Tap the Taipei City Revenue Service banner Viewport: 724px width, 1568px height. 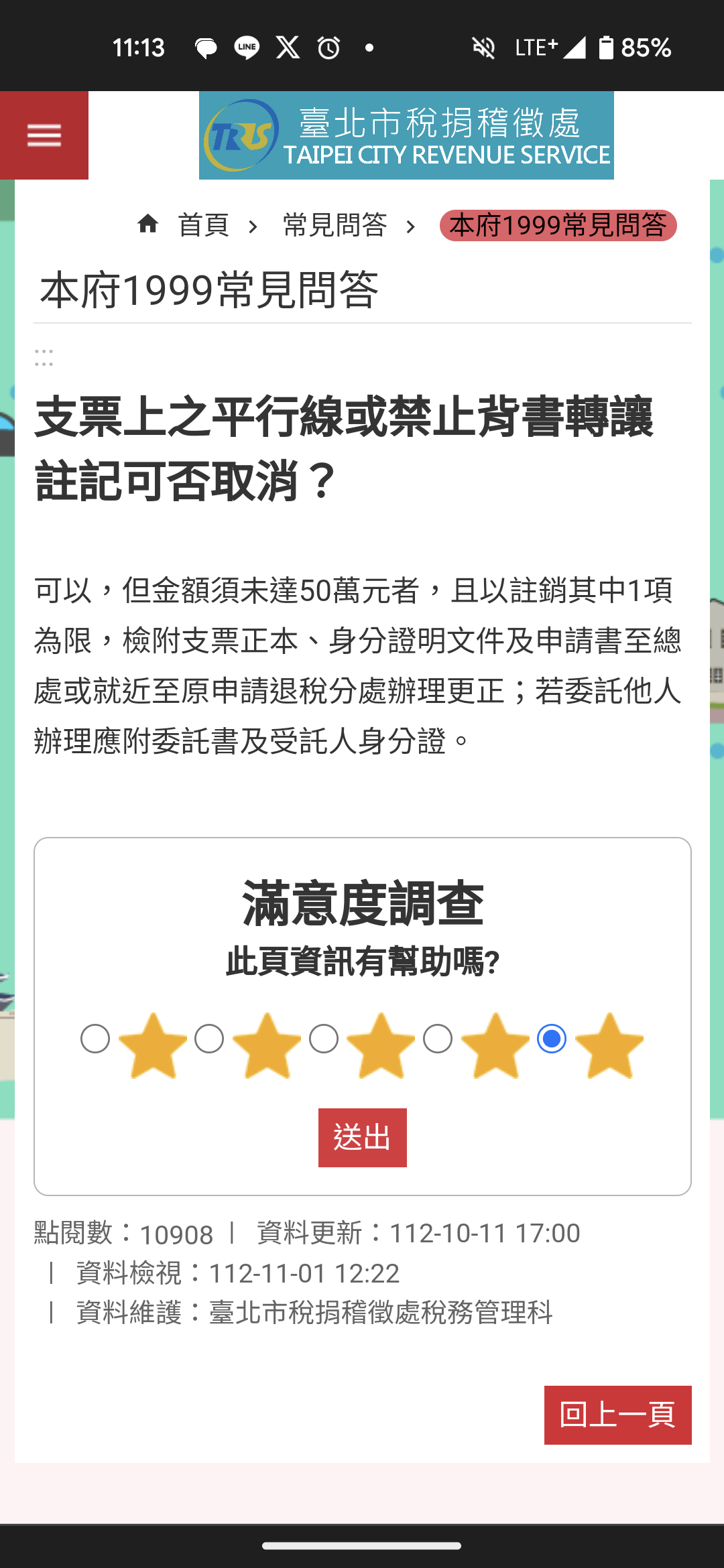406,135
